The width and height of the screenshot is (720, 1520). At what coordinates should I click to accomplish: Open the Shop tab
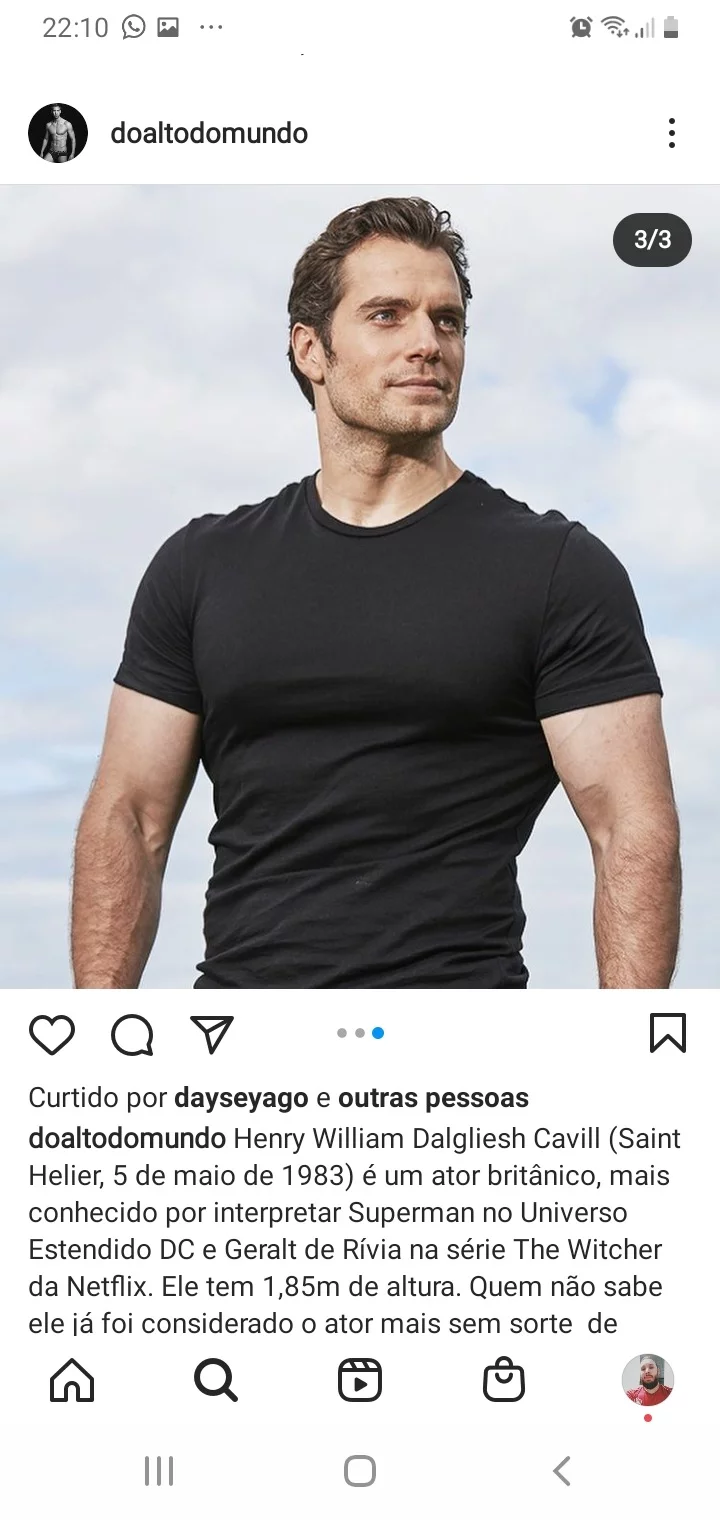pyautogui.click(x=504, y=1381)
